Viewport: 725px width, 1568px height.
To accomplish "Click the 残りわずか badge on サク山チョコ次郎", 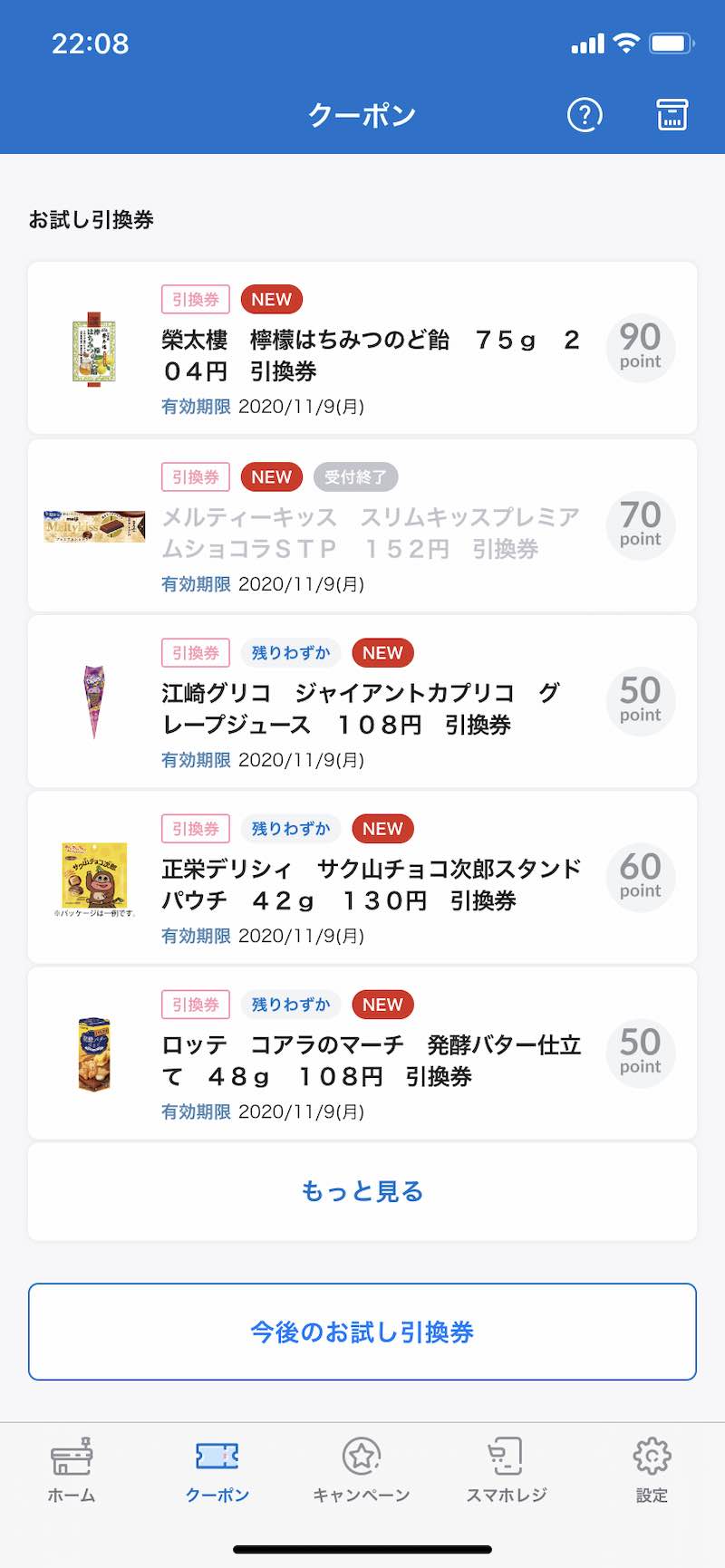I will click(x=290, y=828).
